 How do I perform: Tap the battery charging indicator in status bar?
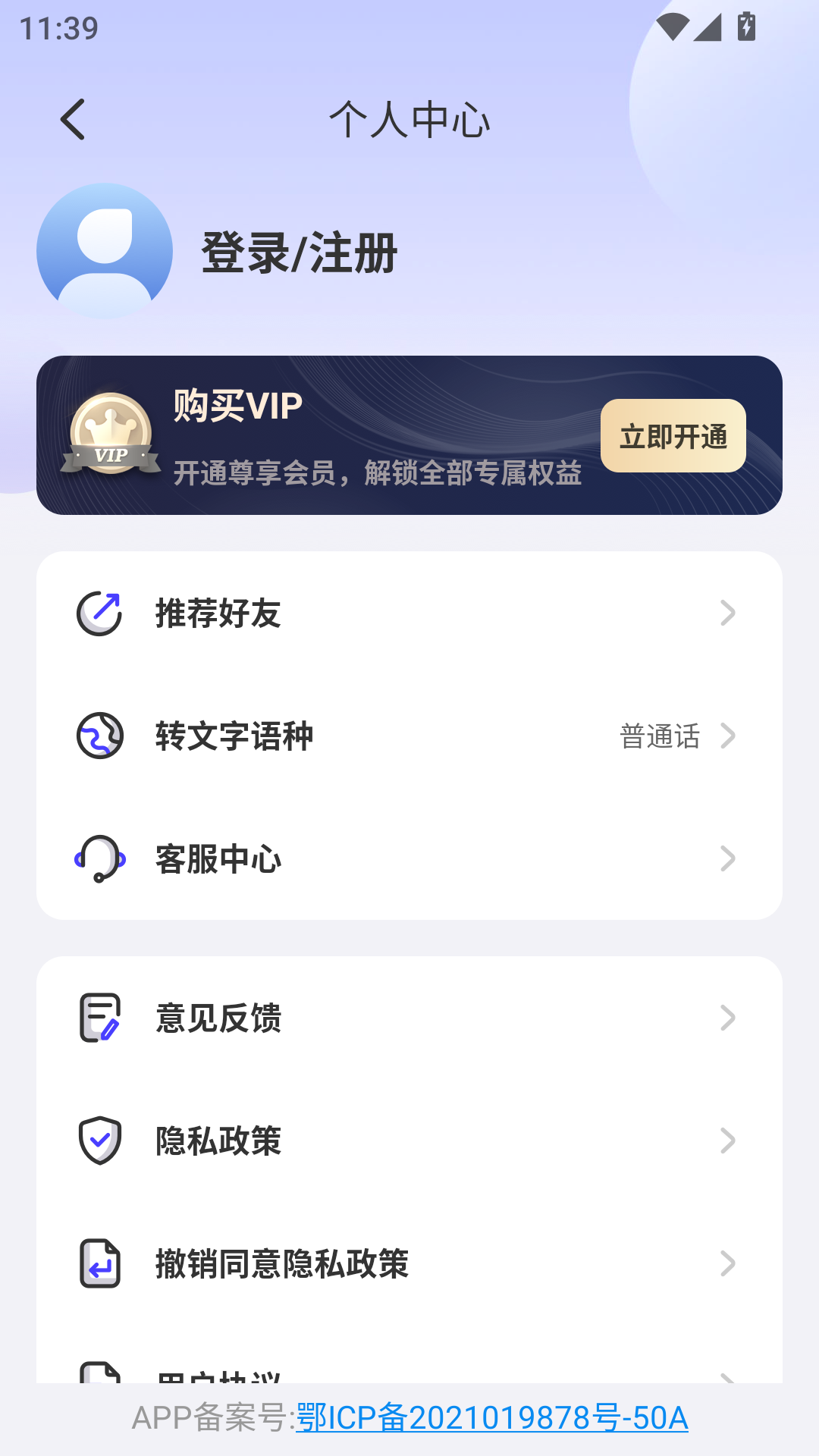(x=746, y=25)
